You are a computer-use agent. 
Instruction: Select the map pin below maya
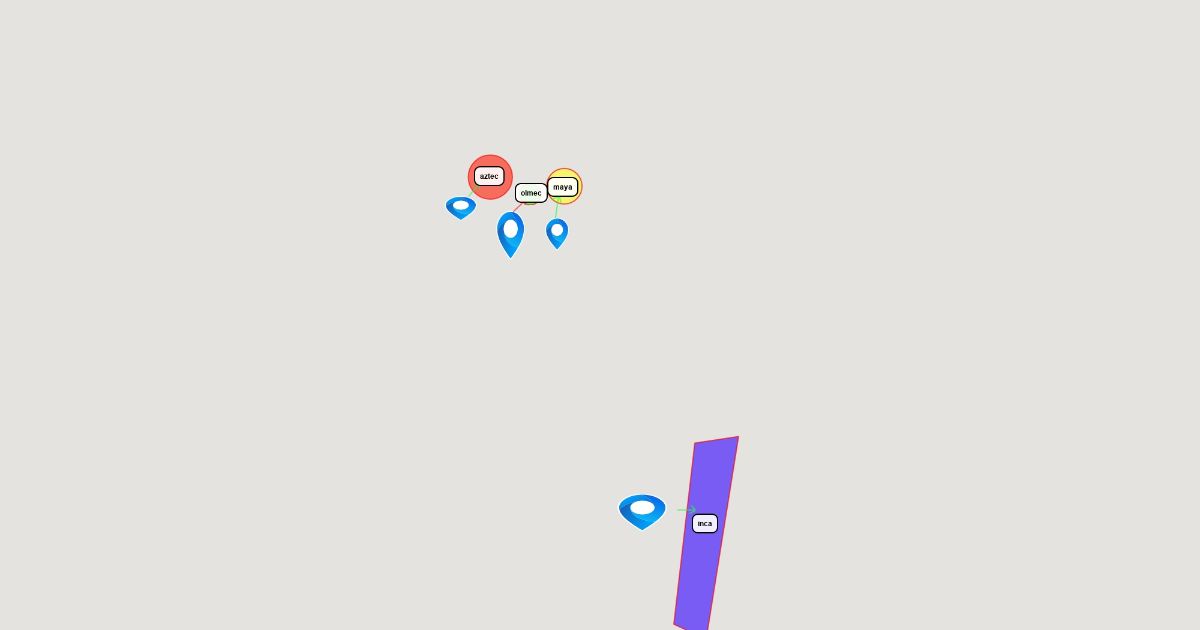point(557,234)
